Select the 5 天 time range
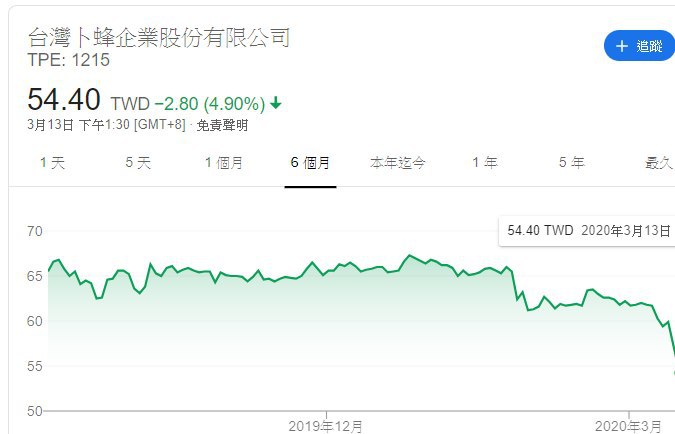675x434 pixels. [138, 163]
